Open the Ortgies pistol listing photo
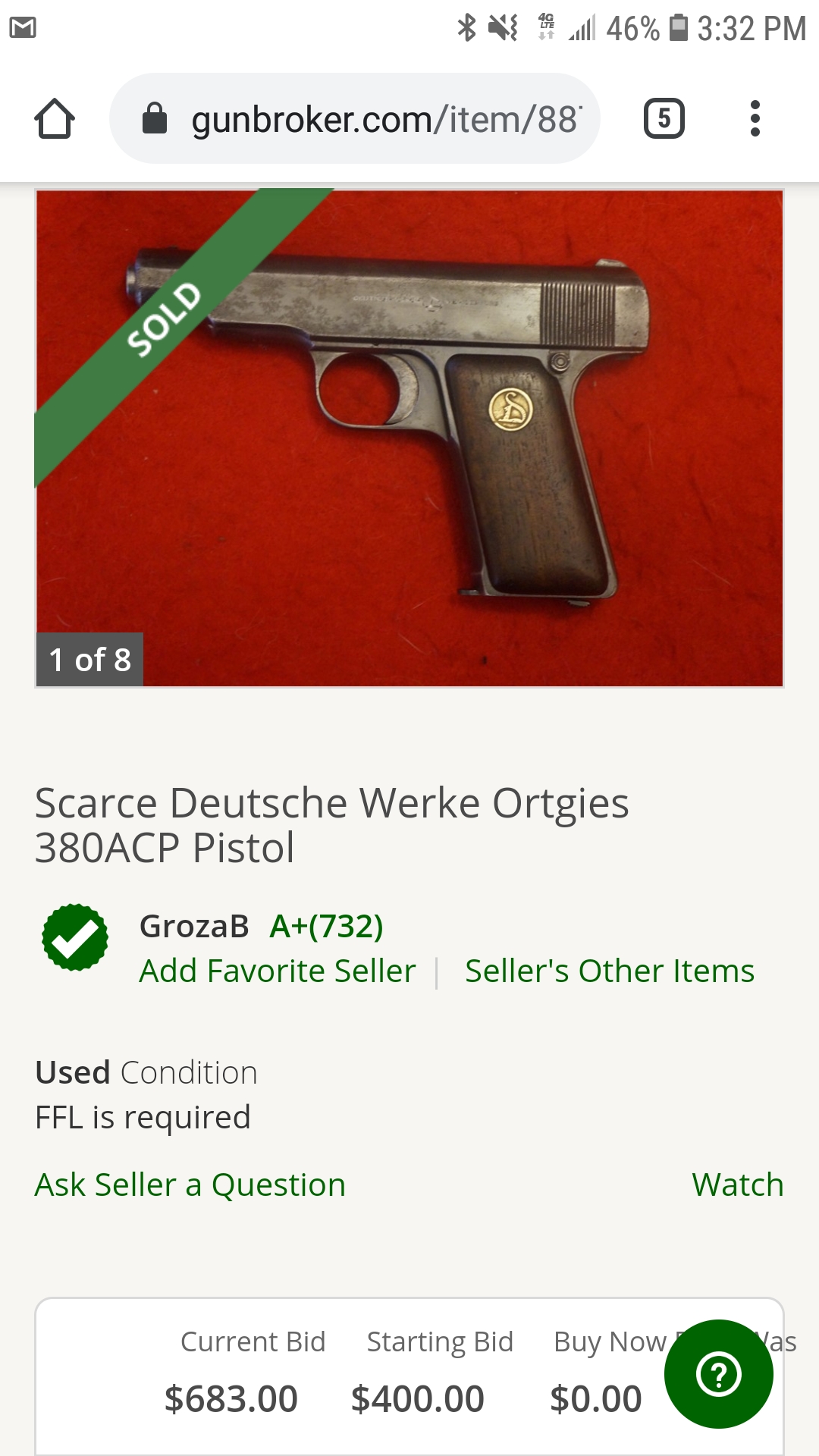819x1456 pixels. (x=409, y=438)
